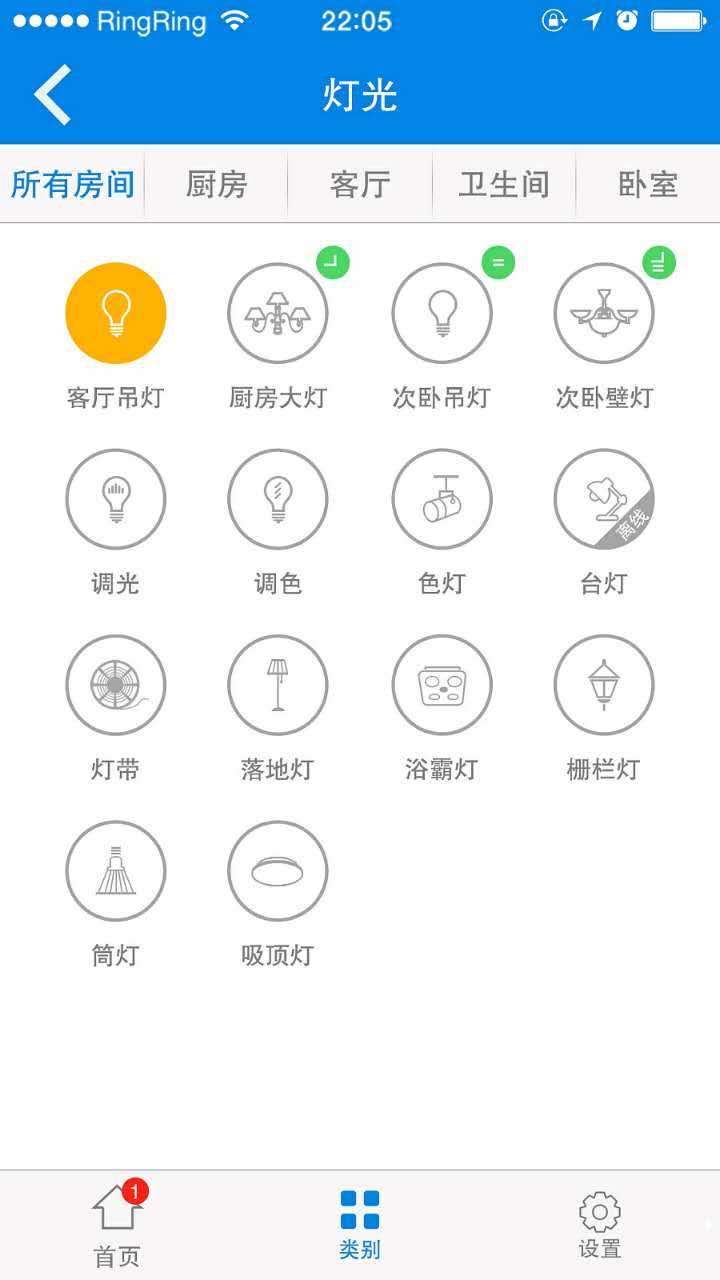Go back using the top-left arrow
Viewport: 720px width, 1280px height.
pyautogui.click(x=53, y=95)
